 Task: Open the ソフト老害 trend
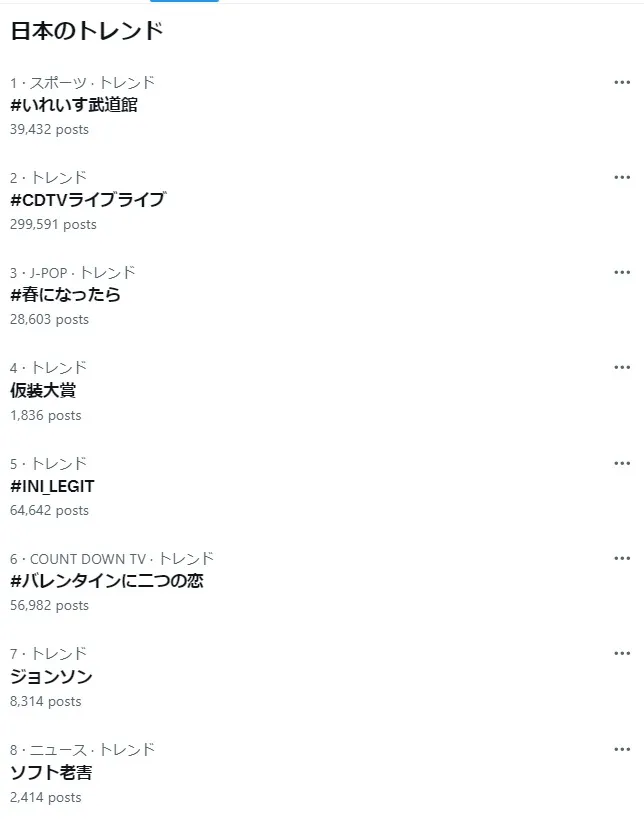coord(51,772)
